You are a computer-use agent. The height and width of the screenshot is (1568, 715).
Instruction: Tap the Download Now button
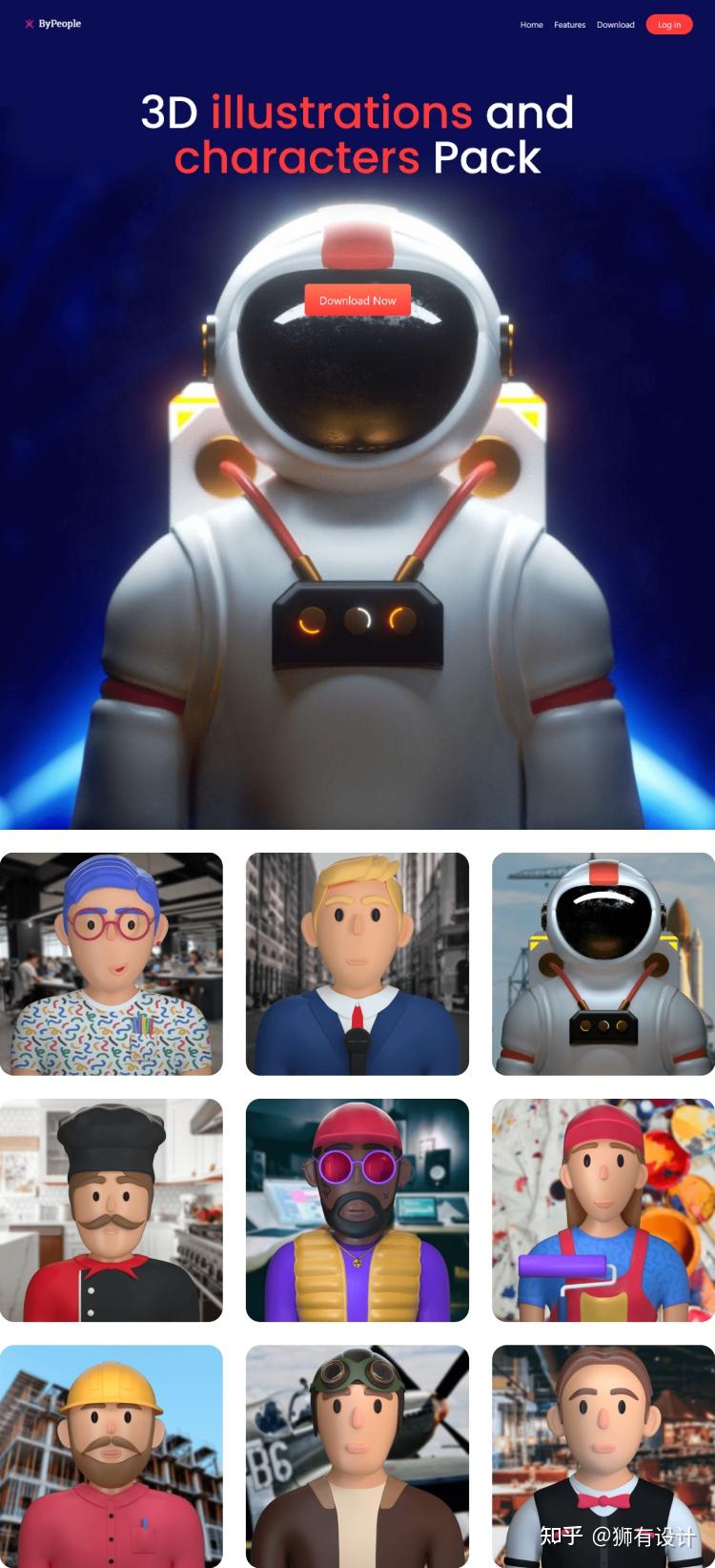point(357,300)
